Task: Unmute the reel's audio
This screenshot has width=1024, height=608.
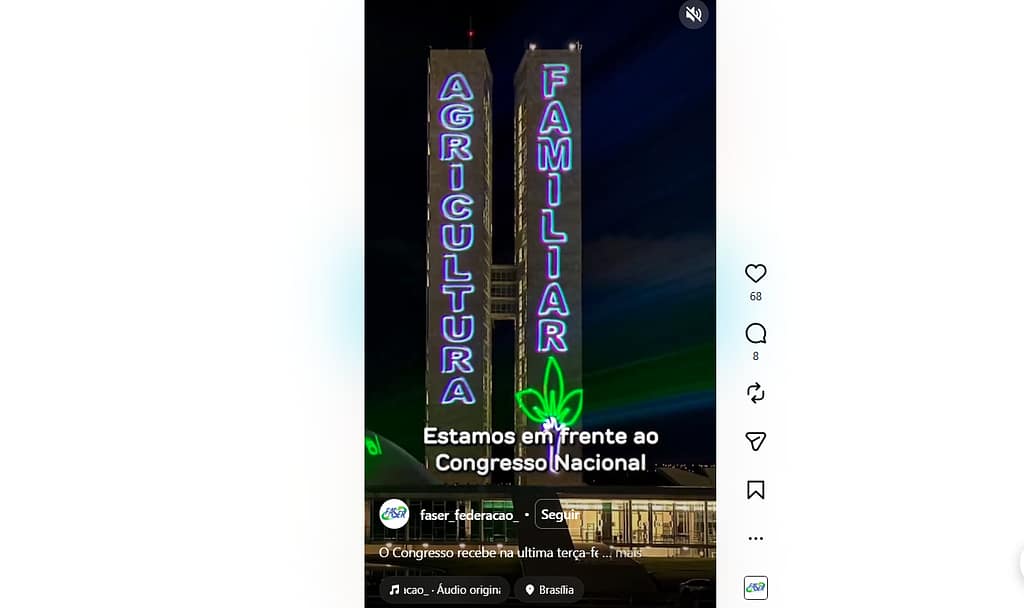Action: tap(693, 14)
